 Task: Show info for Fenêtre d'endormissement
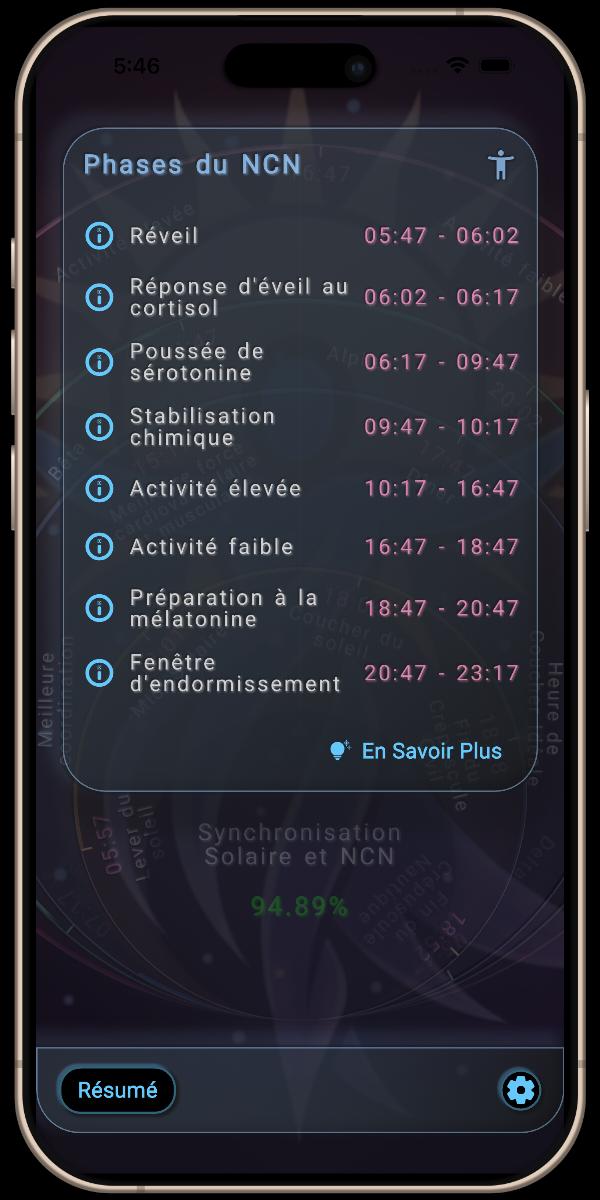99,673
